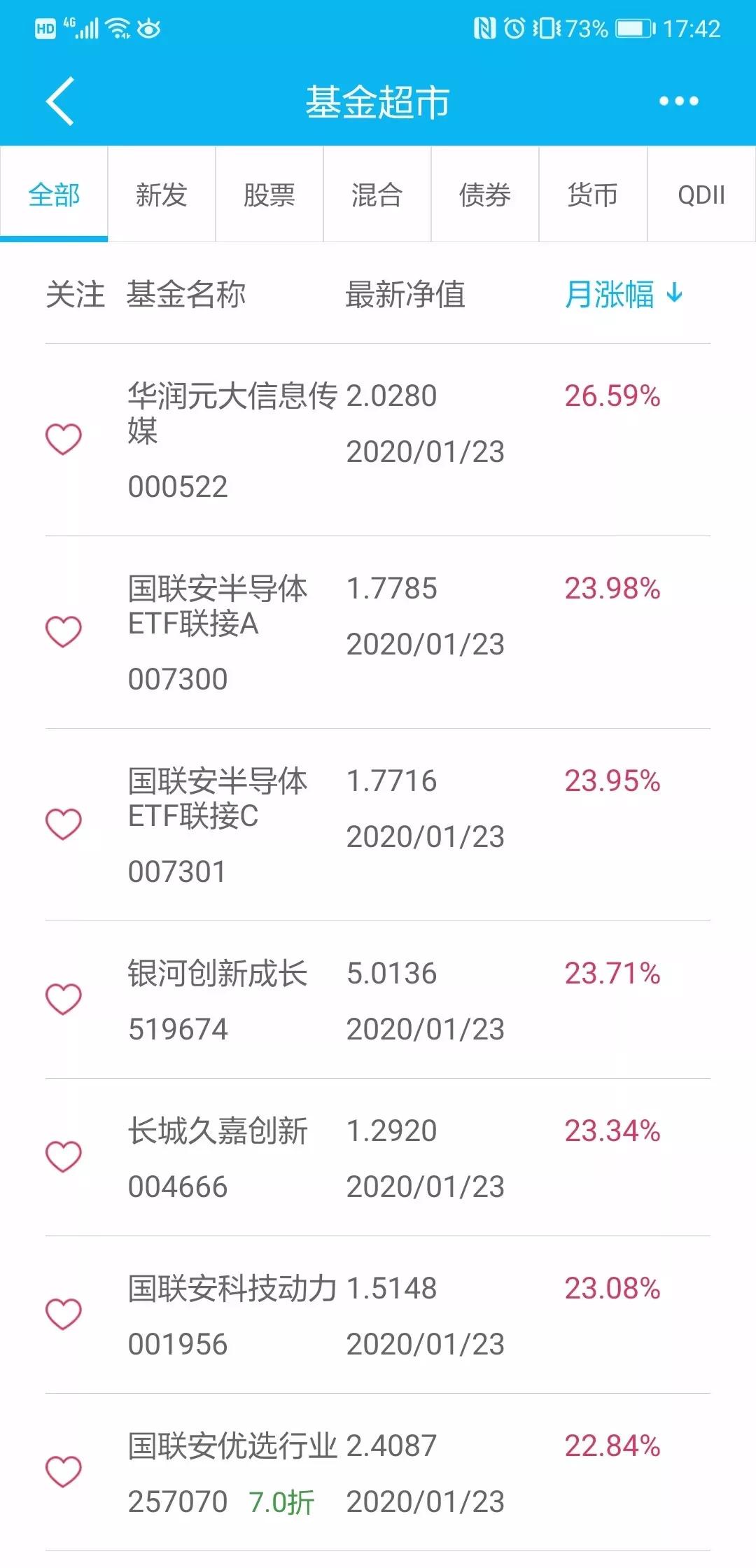Screen dimensions: 756x1568
Task: Switch to the 混合 tab
Action: (x=376, y=197)
